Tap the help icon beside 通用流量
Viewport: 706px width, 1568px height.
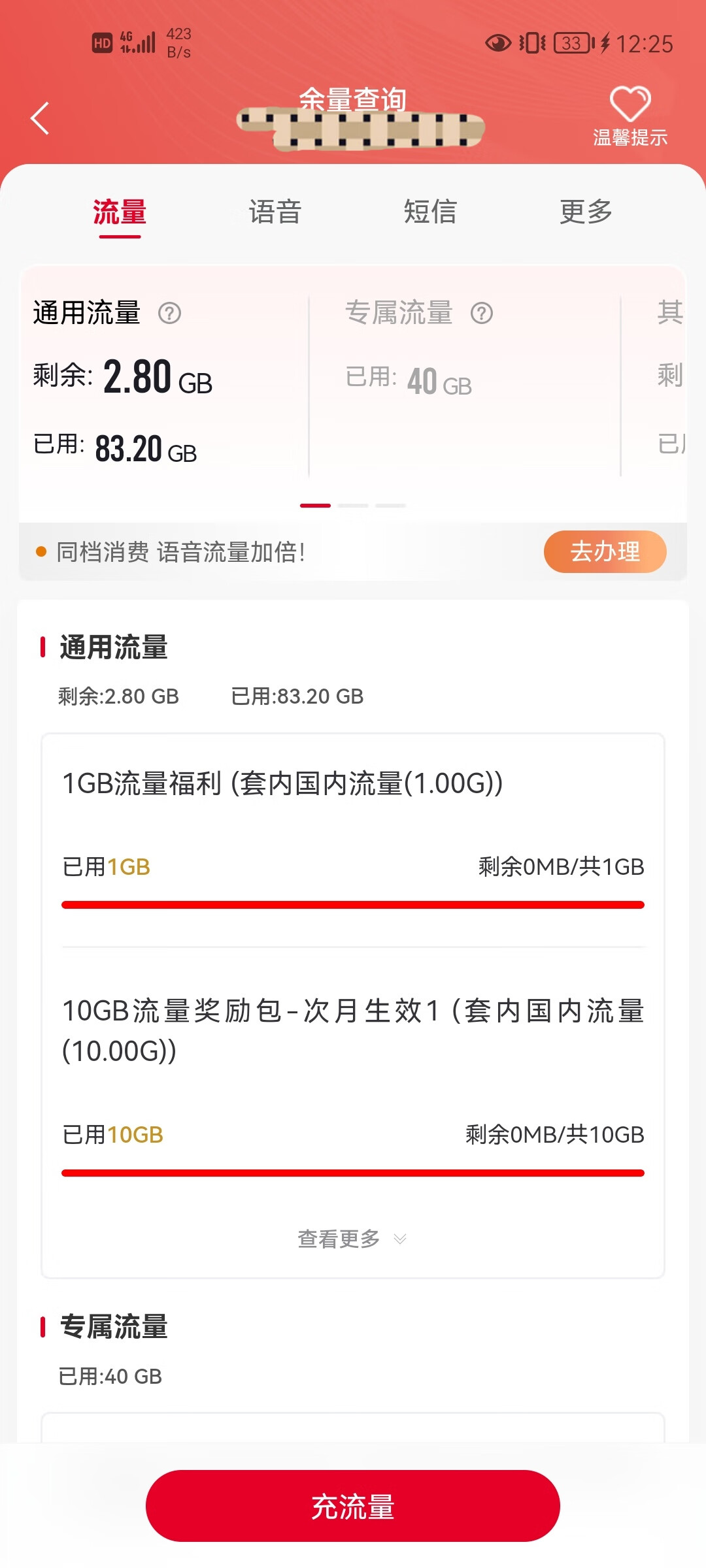pos(170,314)
